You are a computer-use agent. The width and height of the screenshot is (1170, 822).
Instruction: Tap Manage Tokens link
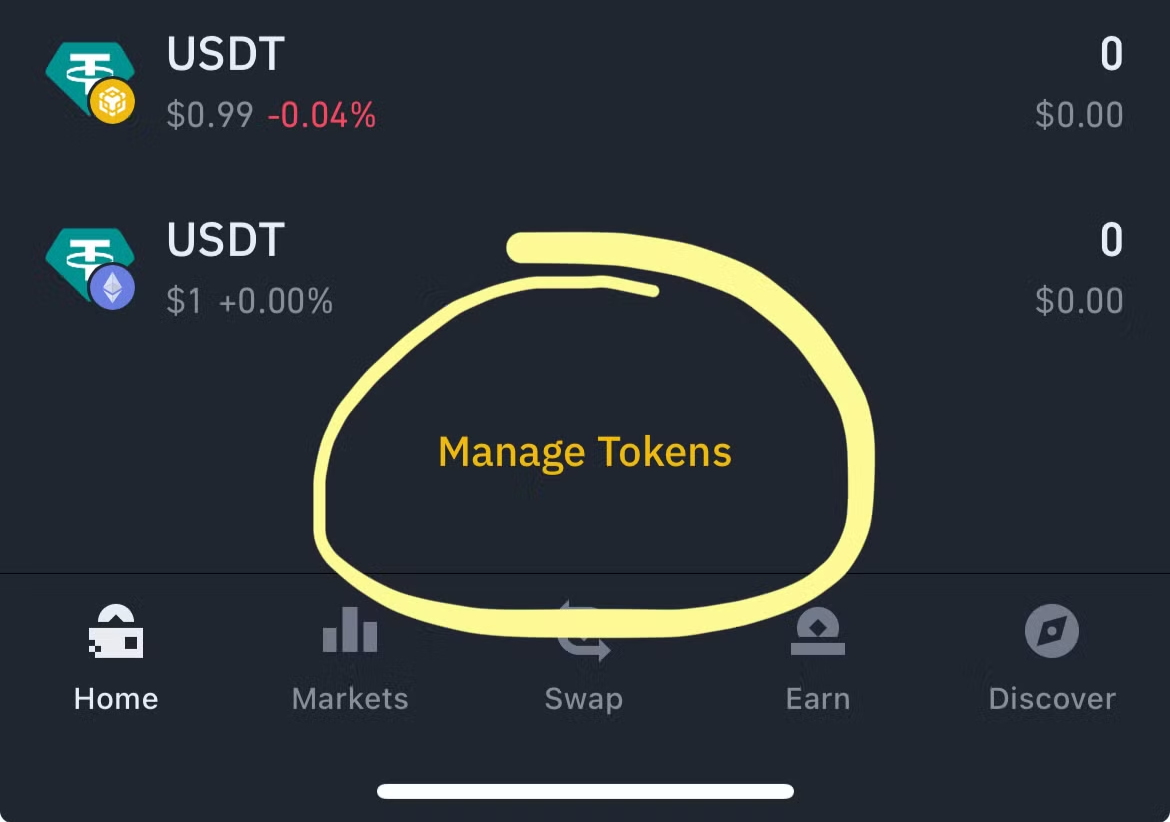[585, 452]
